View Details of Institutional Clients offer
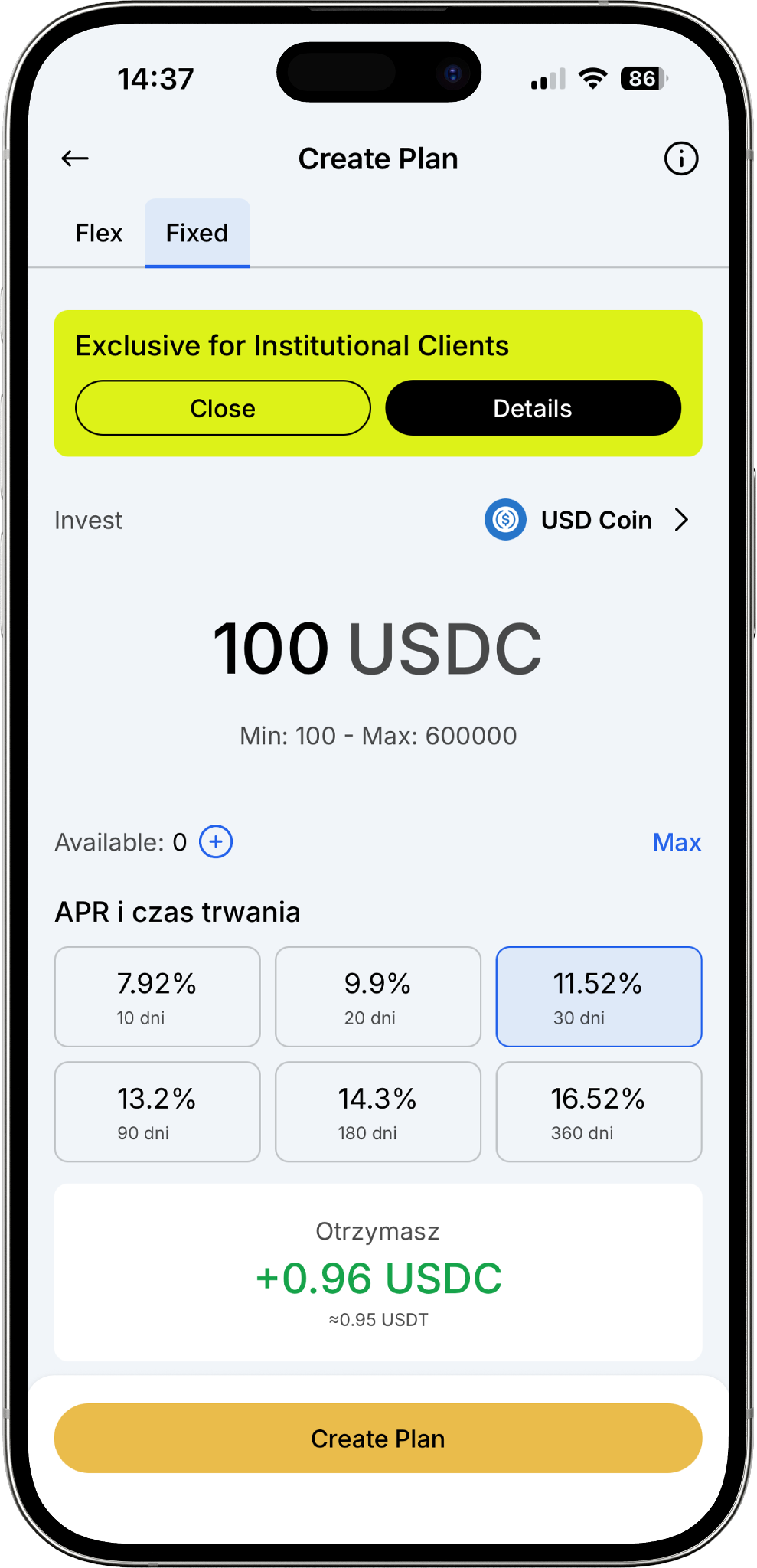The width and height of the screenshot is (757, 1568). (533, 408)
